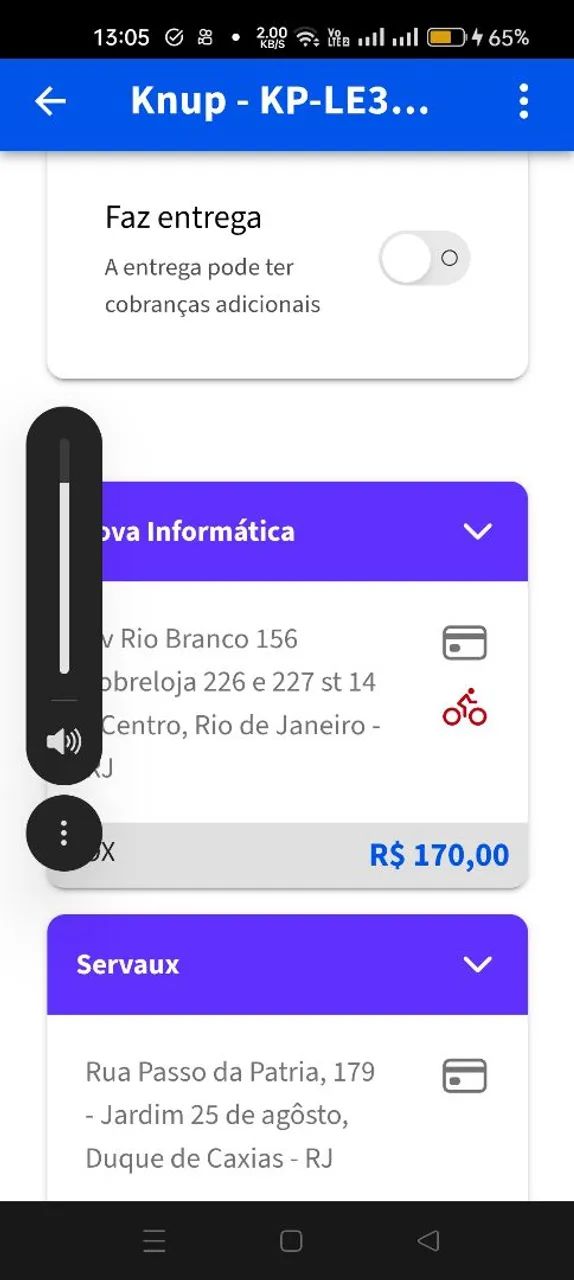Open the three-dot overflow menu
The width and height of the screenshot is (574, 1280).
[523, 101]
